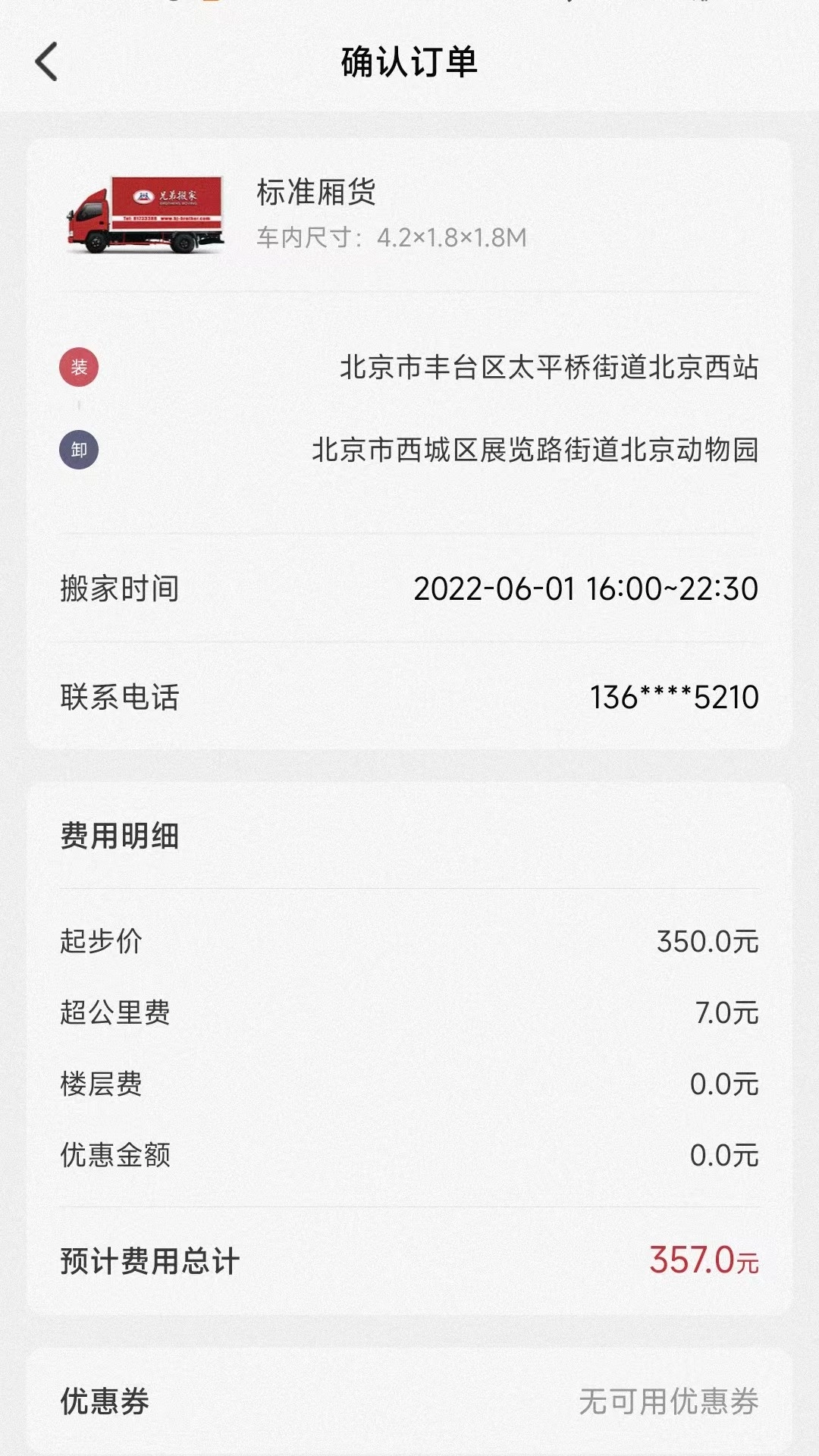Select the 卸 unloading badge icon
This screenshot has height=1456, width=819.
80,448
